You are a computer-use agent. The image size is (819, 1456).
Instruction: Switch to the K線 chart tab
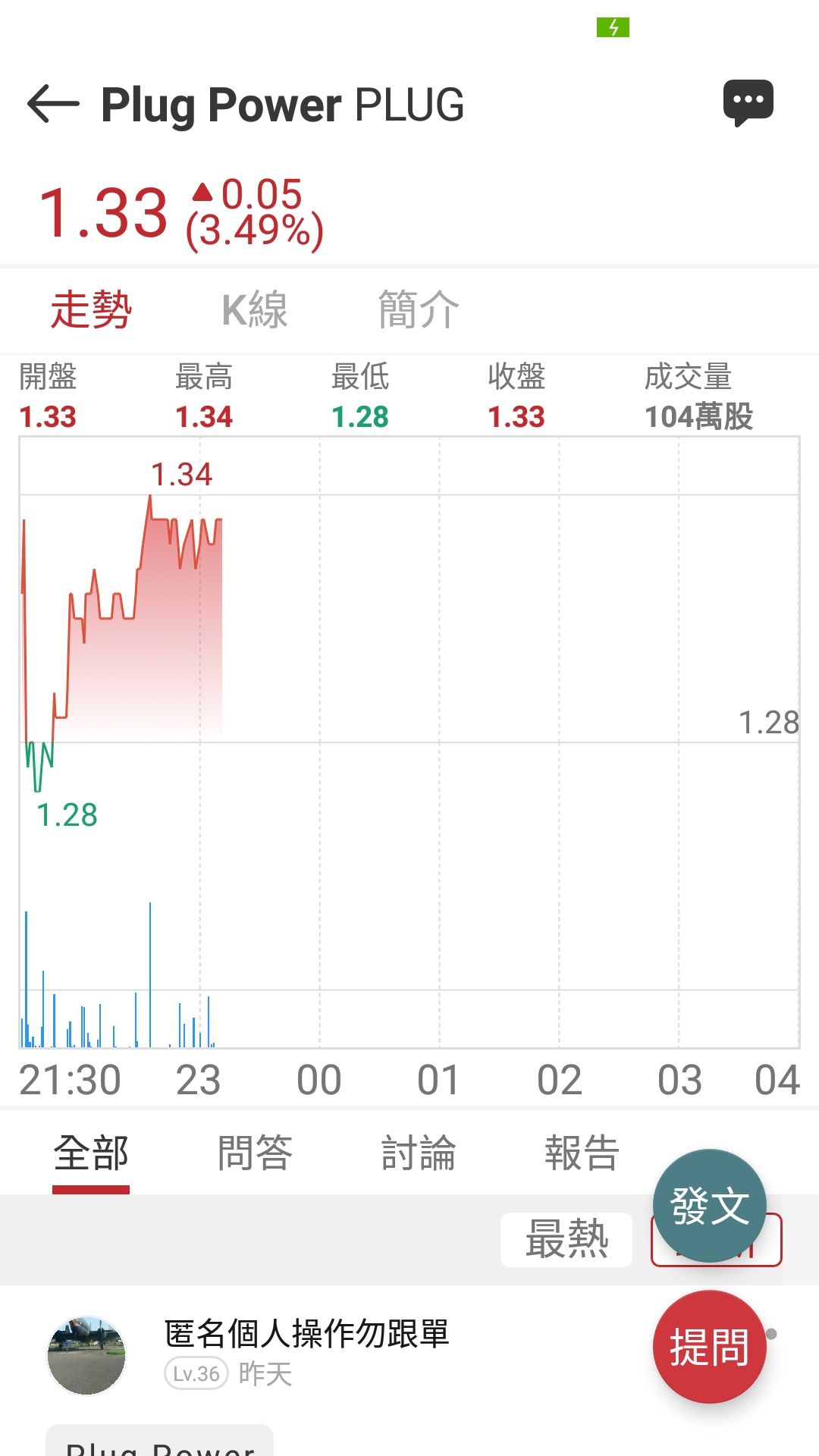click(x=255, y=310)
